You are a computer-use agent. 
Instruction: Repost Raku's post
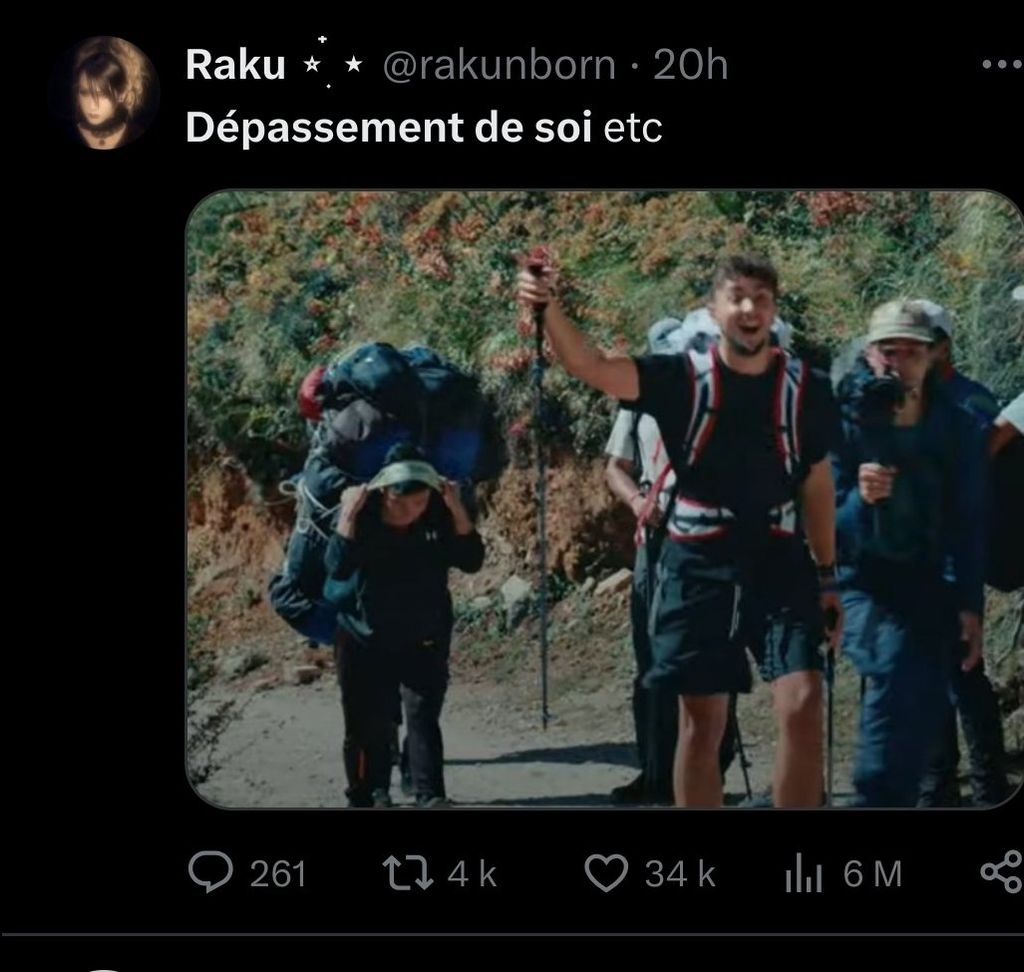[x=408, y=873]
